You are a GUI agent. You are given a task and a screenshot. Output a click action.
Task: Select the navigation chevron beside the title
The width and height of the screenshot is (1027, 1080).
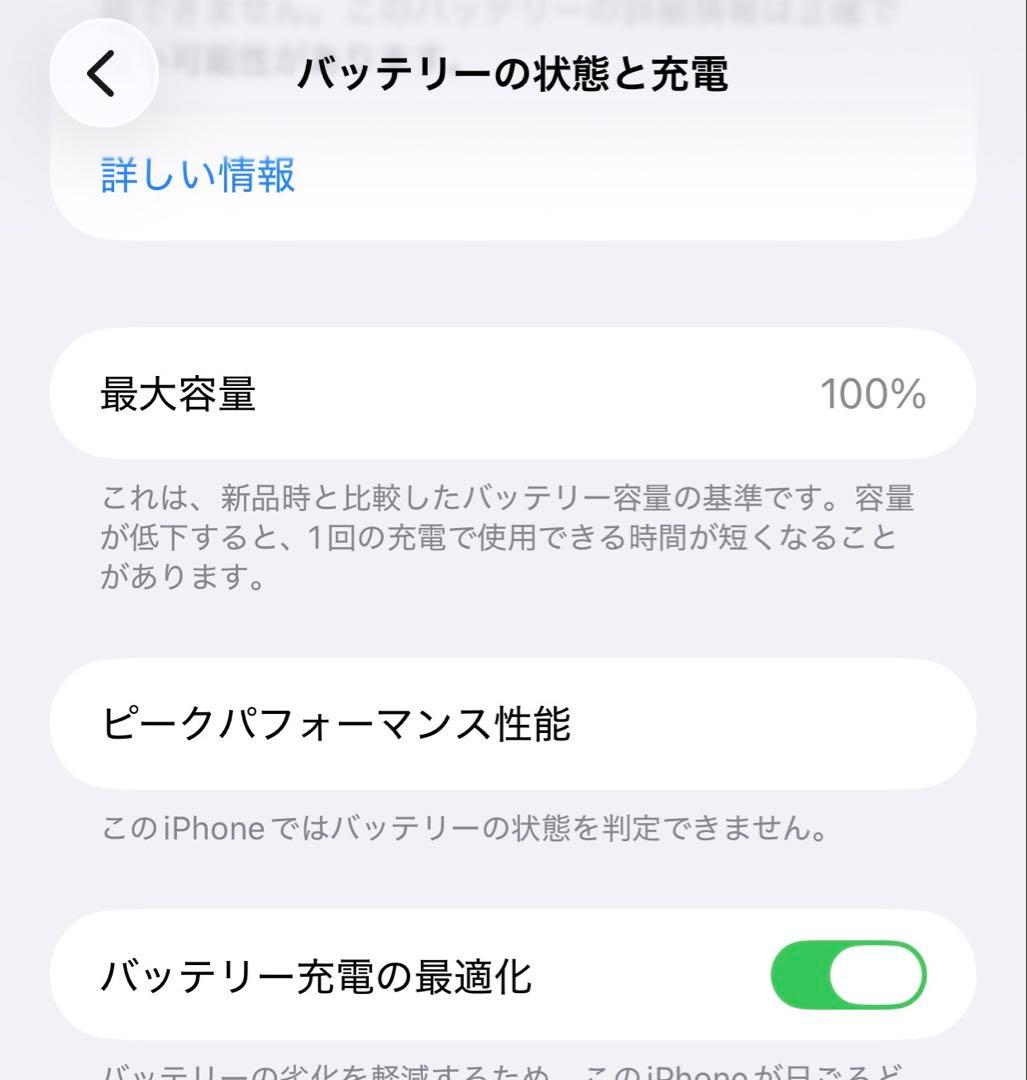[x=101, y=73]
